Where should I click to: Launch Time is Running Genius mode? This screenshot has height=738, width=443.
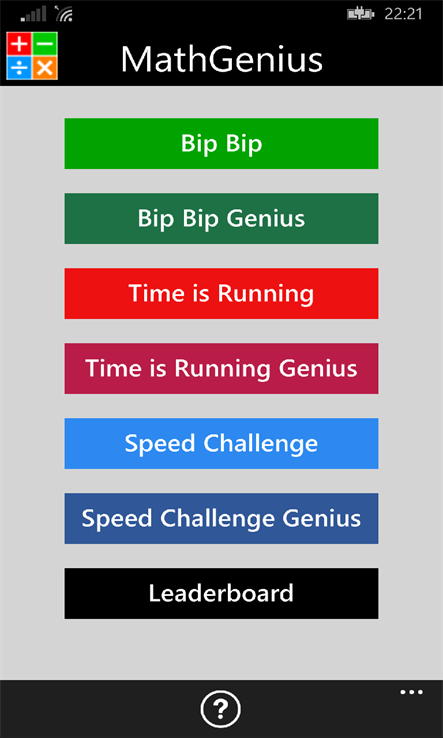(x=221, y=369)
